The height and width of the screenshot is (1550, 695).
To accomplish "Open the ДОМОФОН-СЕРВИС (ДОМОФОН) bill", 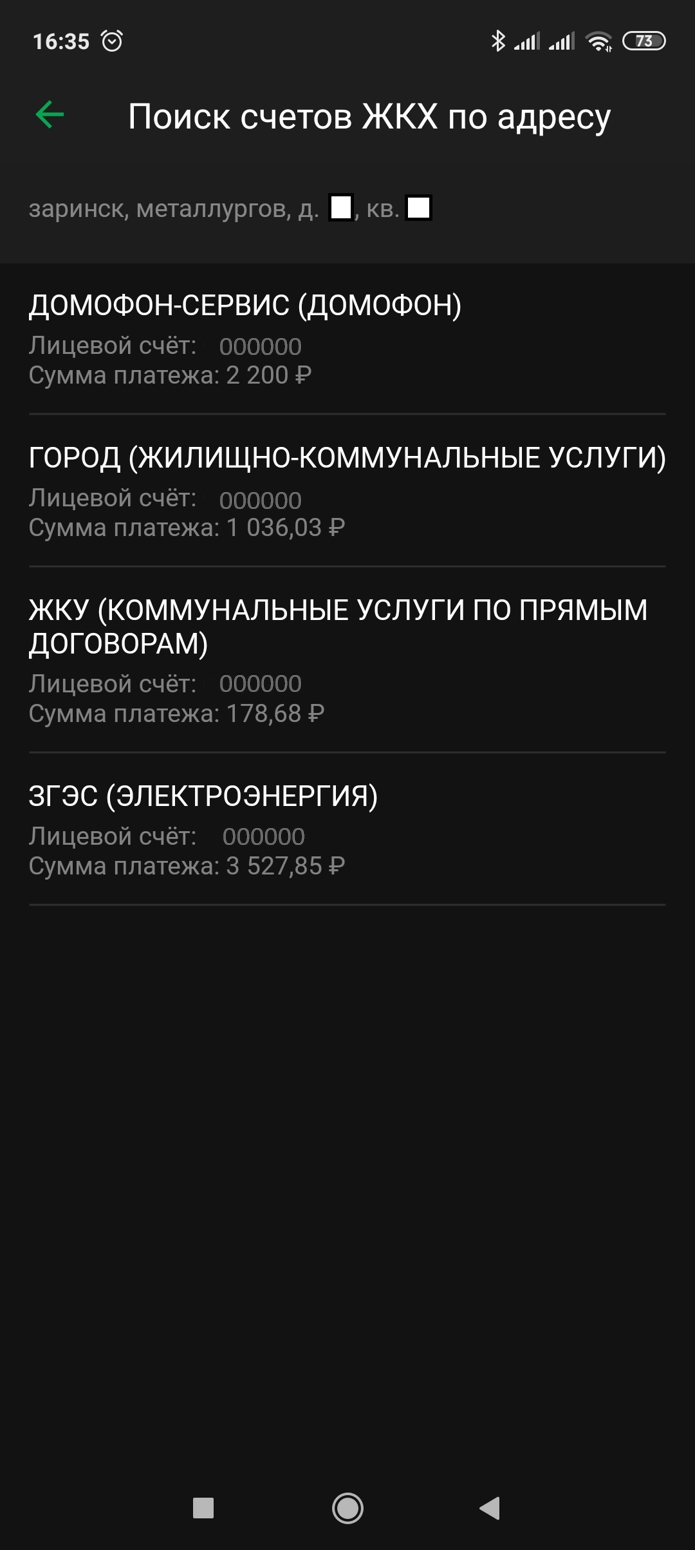I will point(347,339).
